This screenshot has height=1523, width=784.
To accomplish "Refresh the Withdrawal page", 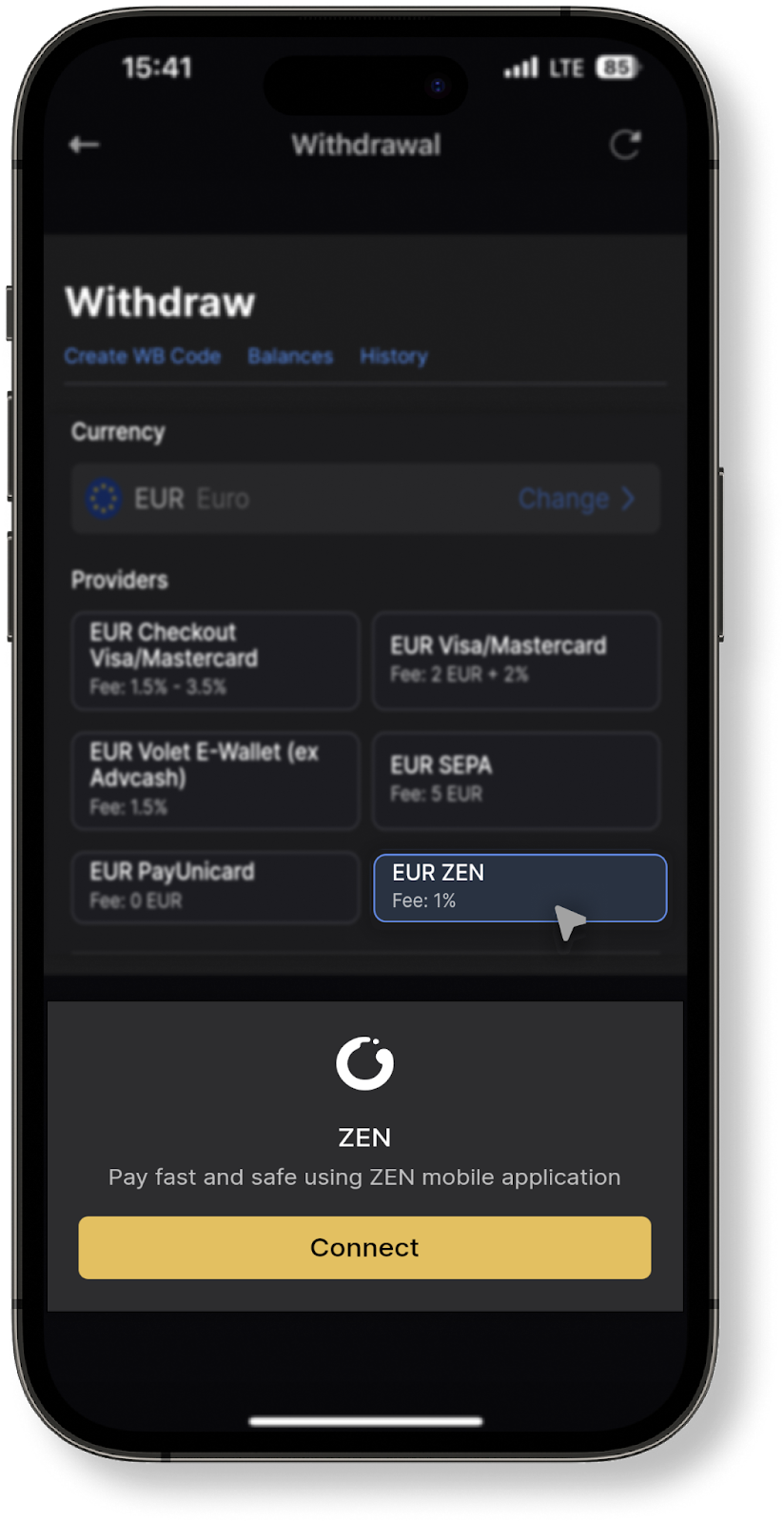I will coord(625,145).
